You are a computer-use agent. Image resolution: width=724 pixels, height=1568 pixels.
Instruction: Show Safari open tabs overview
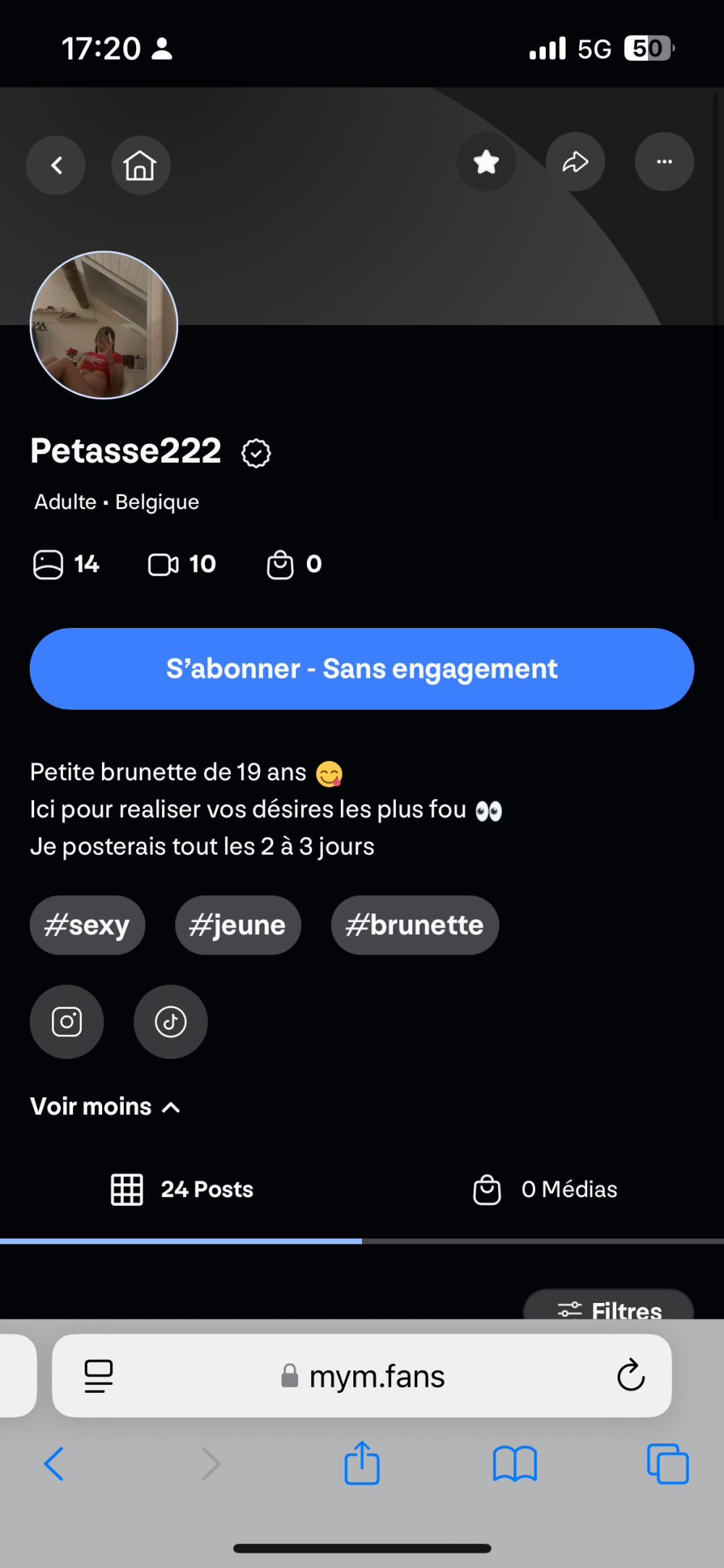[668, 1464]
